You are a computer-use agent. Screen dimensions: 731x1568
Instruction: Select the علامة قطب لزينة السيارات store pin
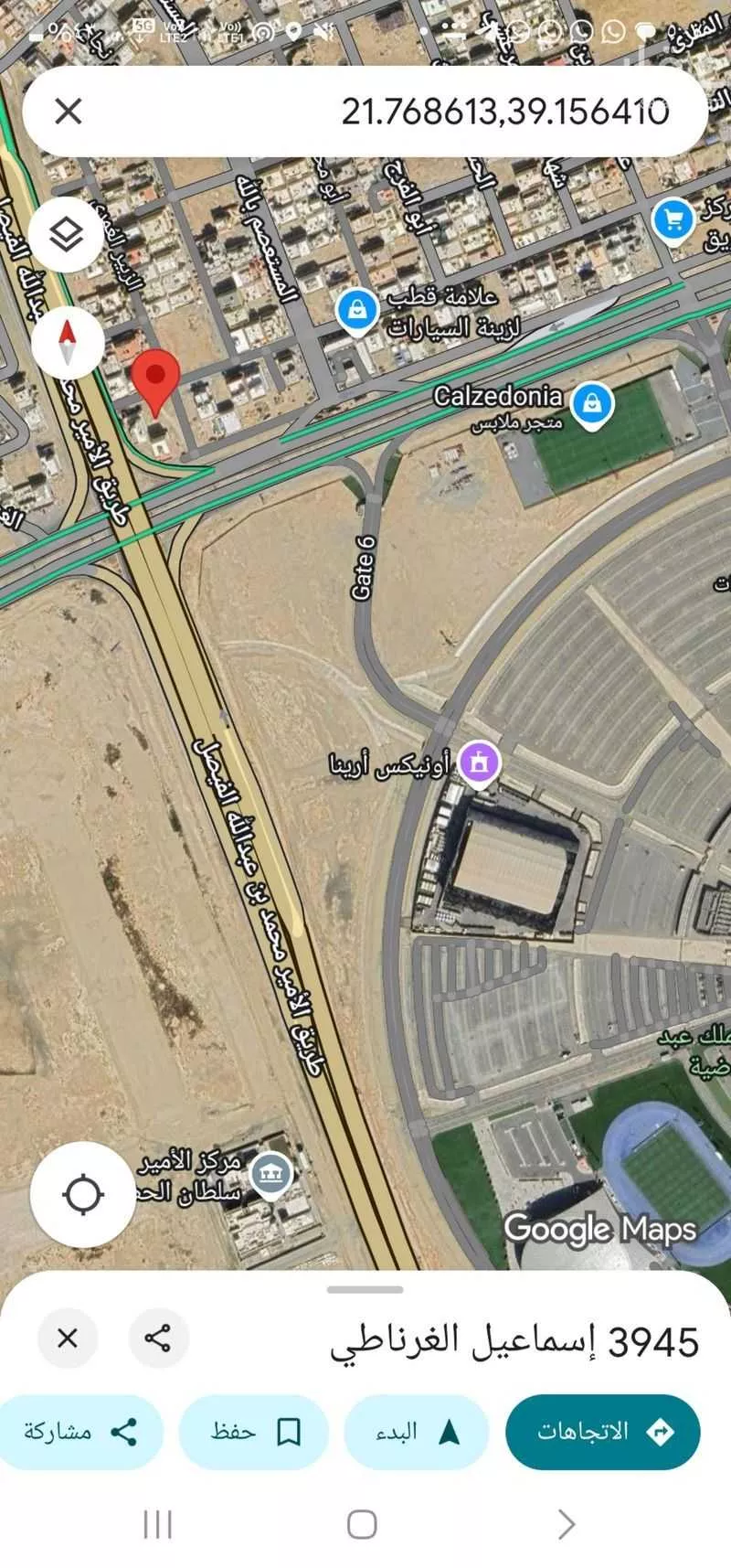(x=354, y=309)
